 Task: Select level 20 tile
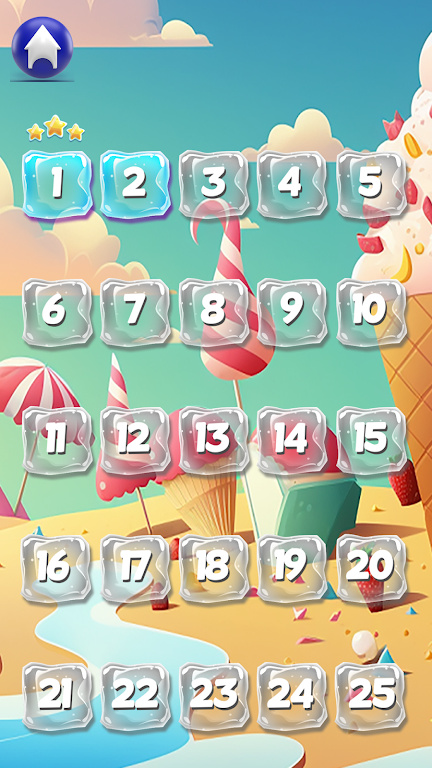(x=371, y=569)
